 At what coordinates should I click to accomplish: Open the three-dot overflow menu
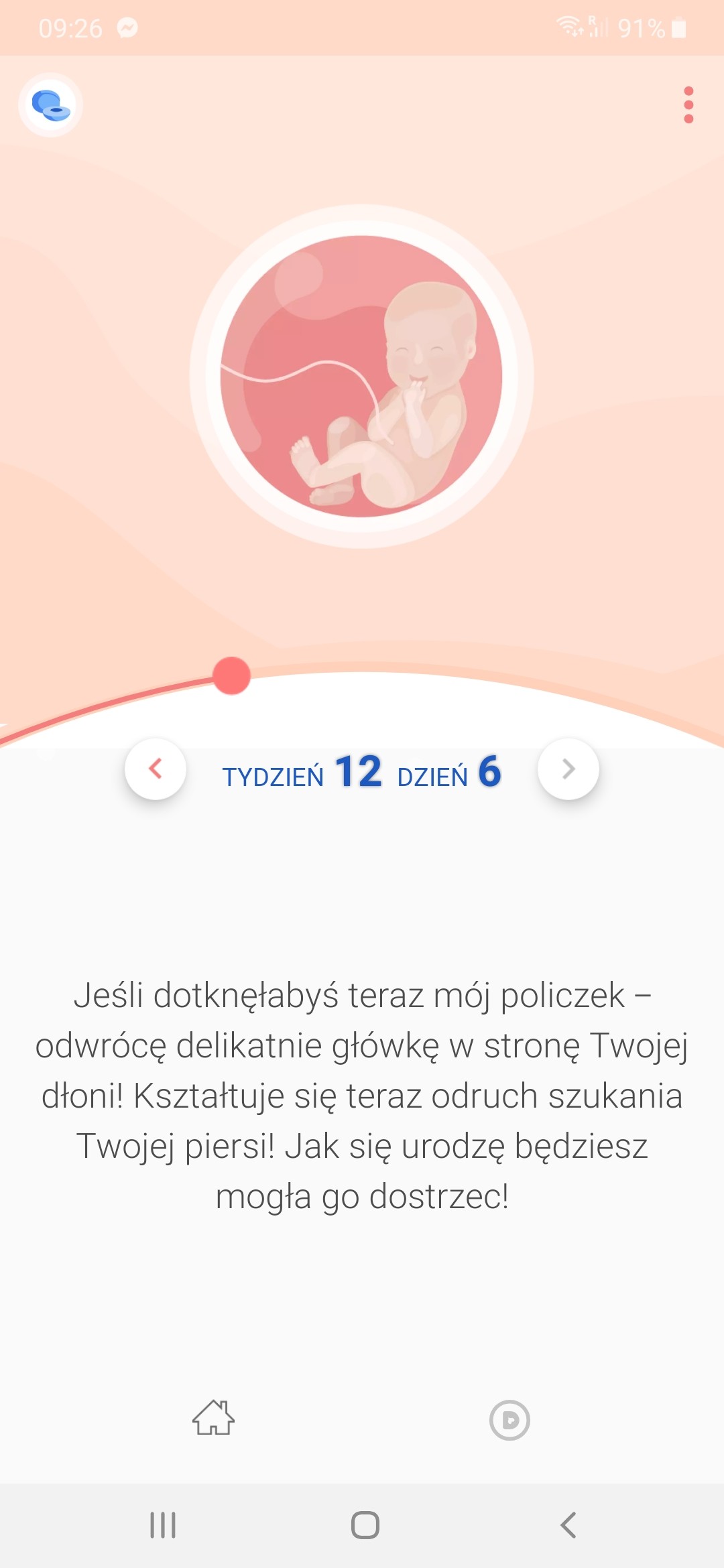[x=688, y=105]
